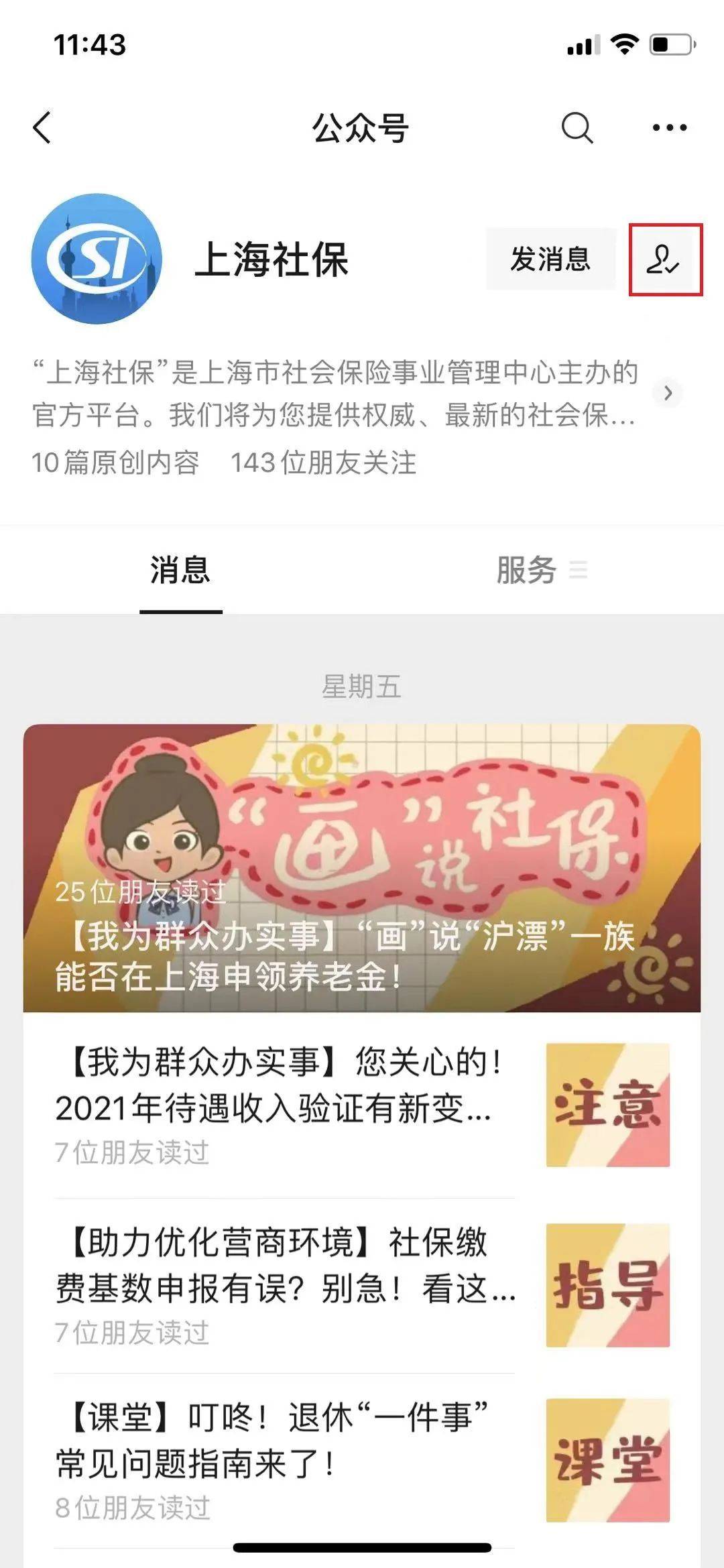This screenshot has width=724, height=1568.
Task: Switch to the 服务 tab
Action: click(x=526, y=570)
